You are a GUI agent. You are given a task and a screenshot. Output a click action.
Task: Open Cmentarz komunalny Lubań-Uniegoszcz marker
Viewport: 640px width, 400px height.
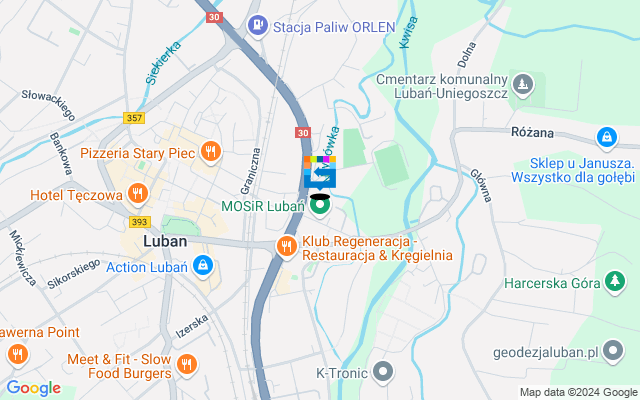pyautogui.click(x=521, y=81)
